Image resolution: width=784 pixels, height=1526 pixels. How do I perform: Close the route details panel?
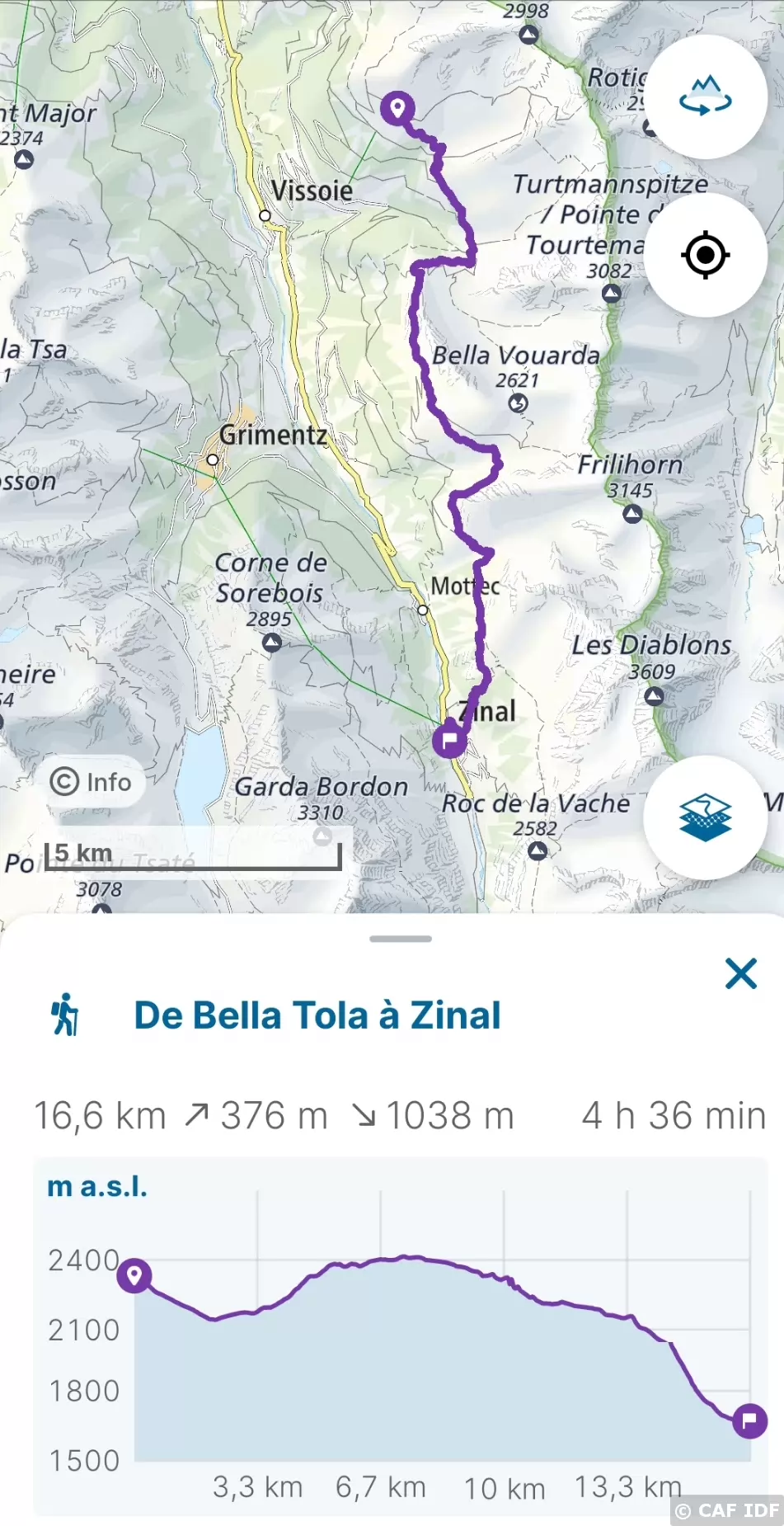tap(740, 973)
